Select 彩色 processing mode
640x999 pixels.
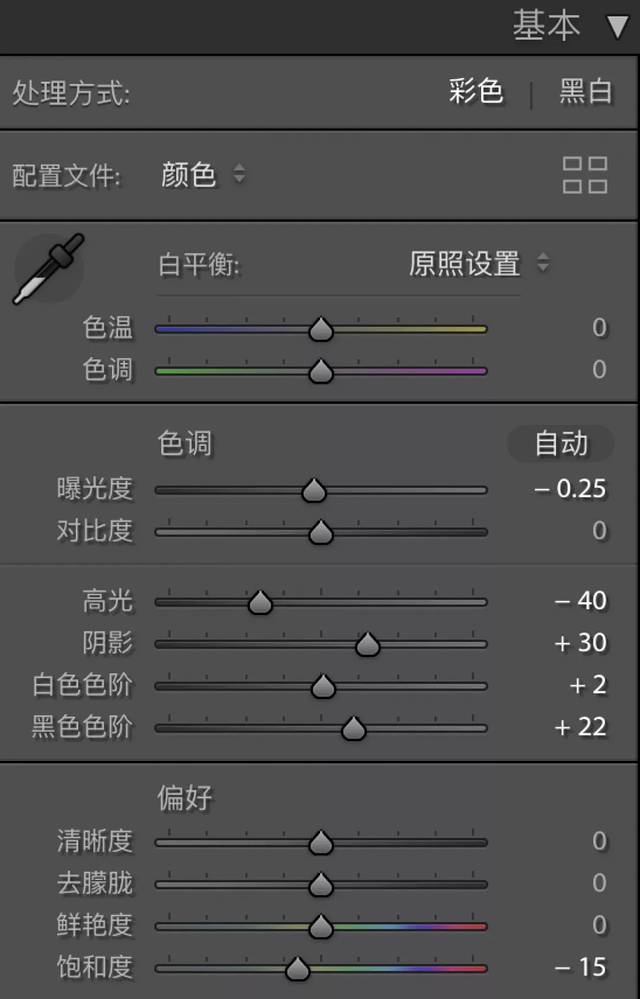(x=476, y=93)
